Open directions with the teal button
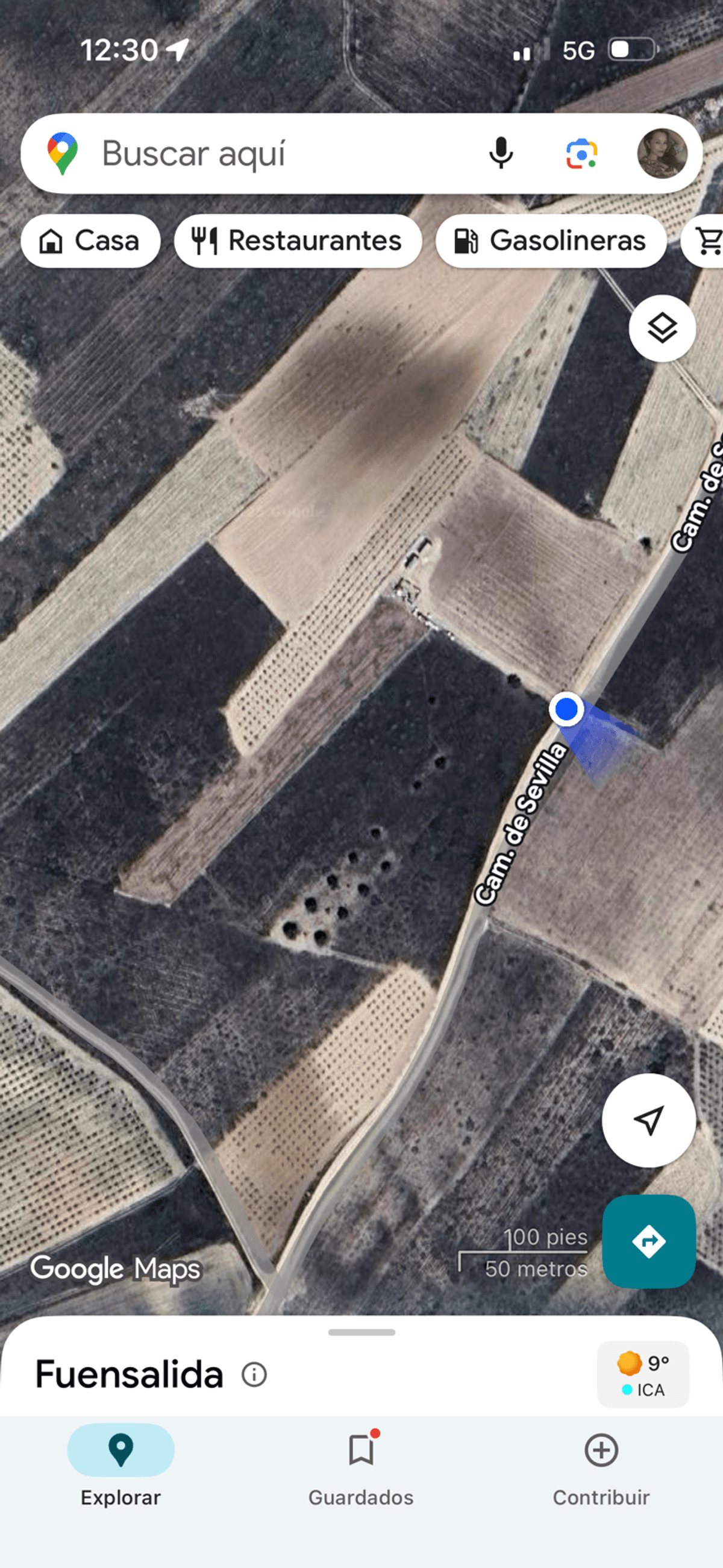Screen dimensions: 723x1568 [648, 1241]
